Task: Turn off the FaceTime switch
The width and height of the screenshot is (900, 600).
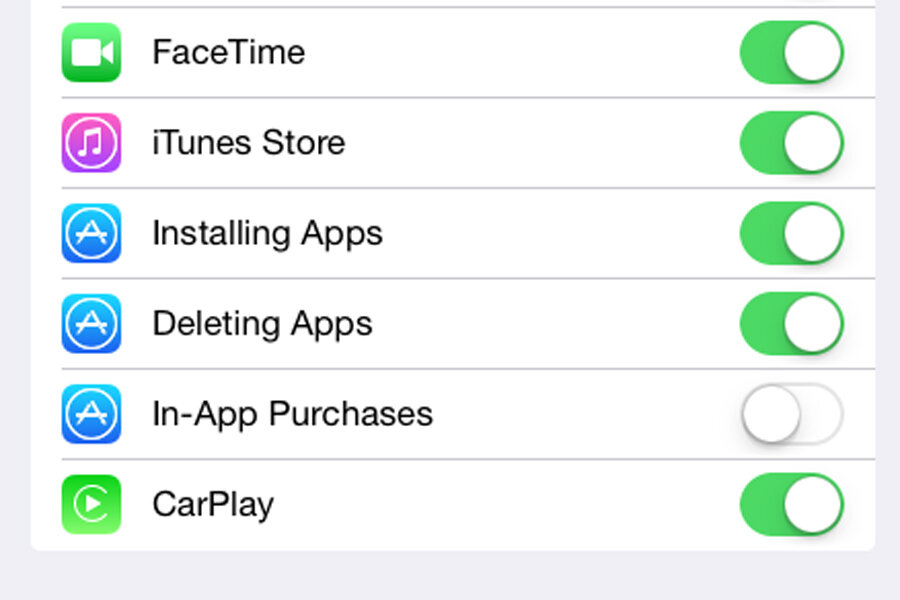Action: [x=791, y=52]
